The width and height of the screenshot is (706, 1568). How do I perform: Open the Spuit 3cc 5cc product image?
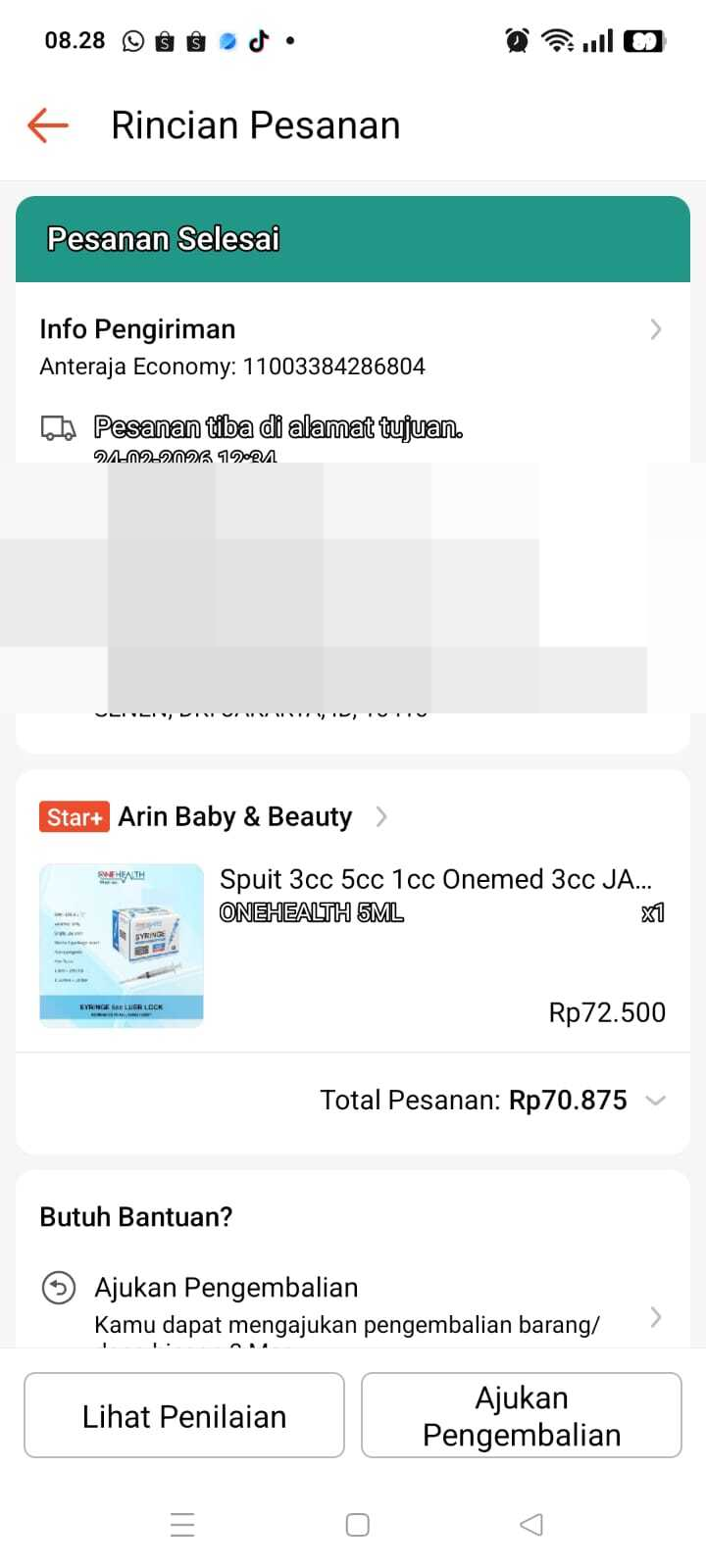(x=122, y=945)
